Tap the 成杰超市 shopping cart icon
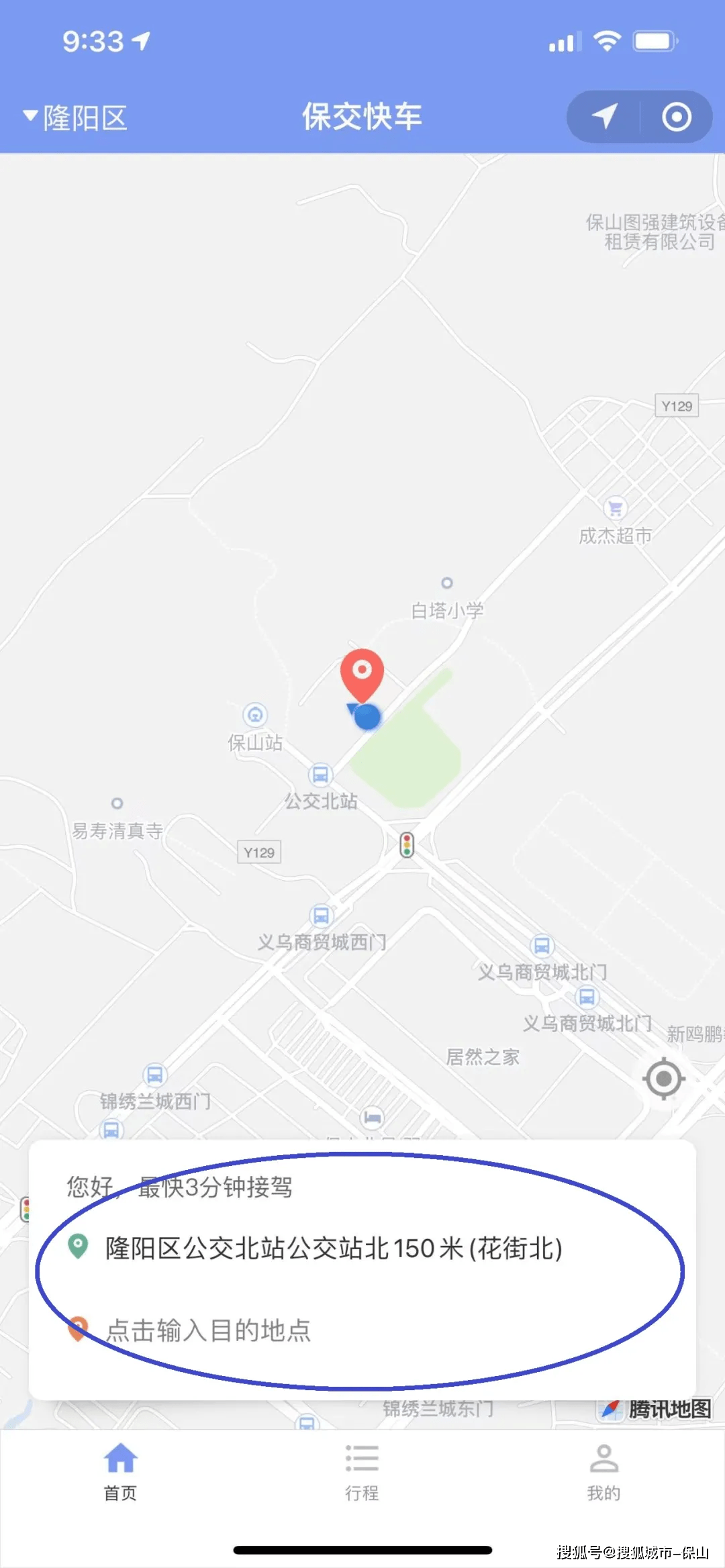 [615, 507]
